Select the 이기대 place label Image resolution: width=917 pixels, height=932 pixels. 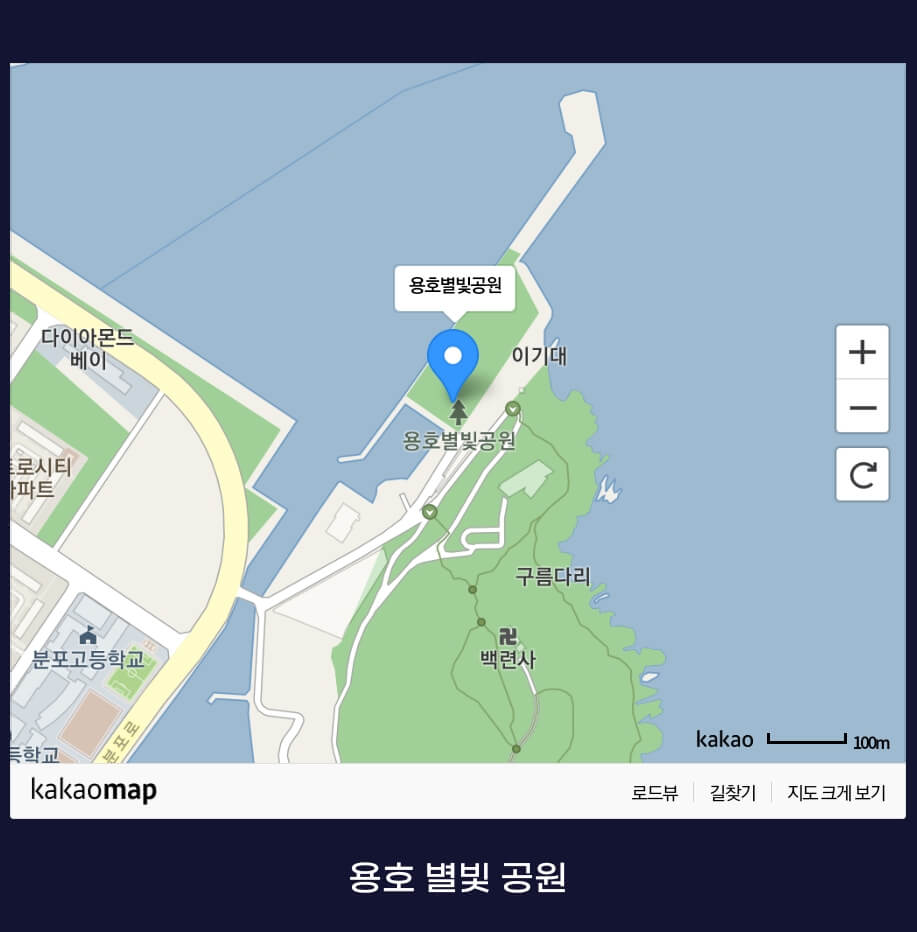pyautogui.click(x=539, y=356)
